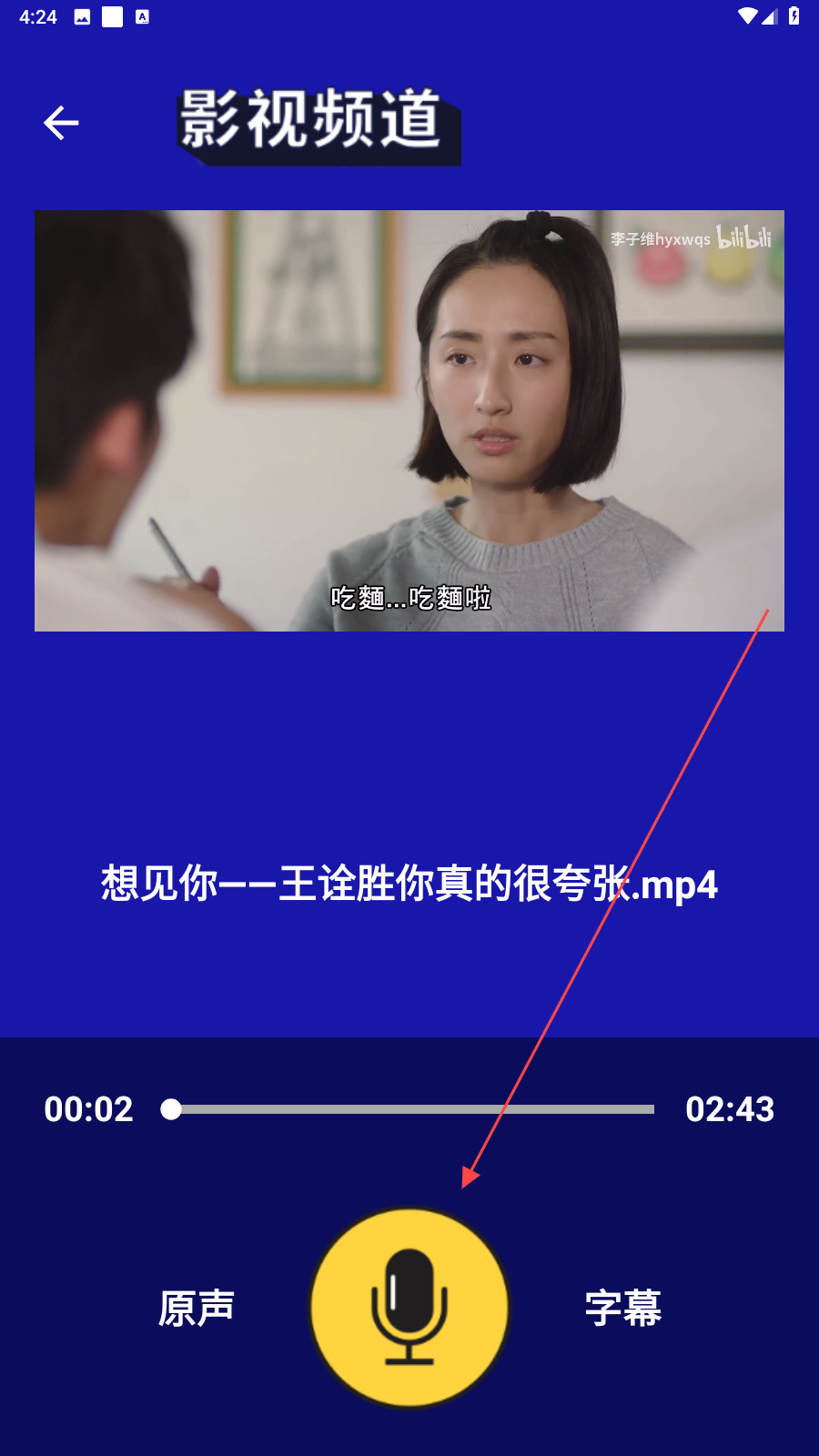The width and height of the screenshot is (819, 1456).
Task: Select the 原声 original sound option
Action: [197, 1308]
